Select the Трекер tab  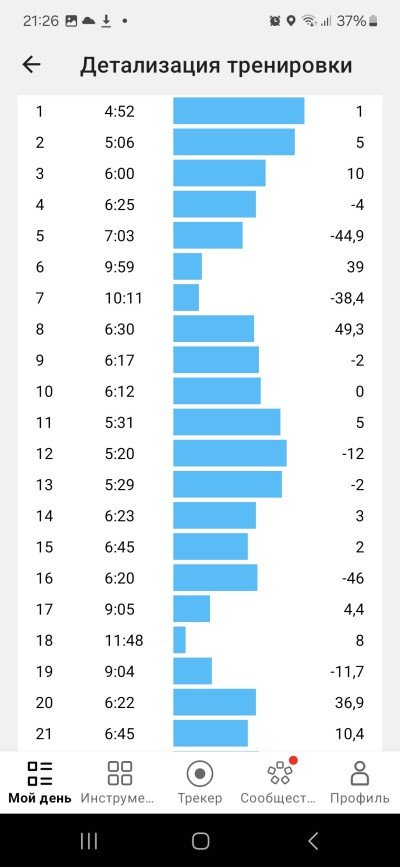pos(200,782)
